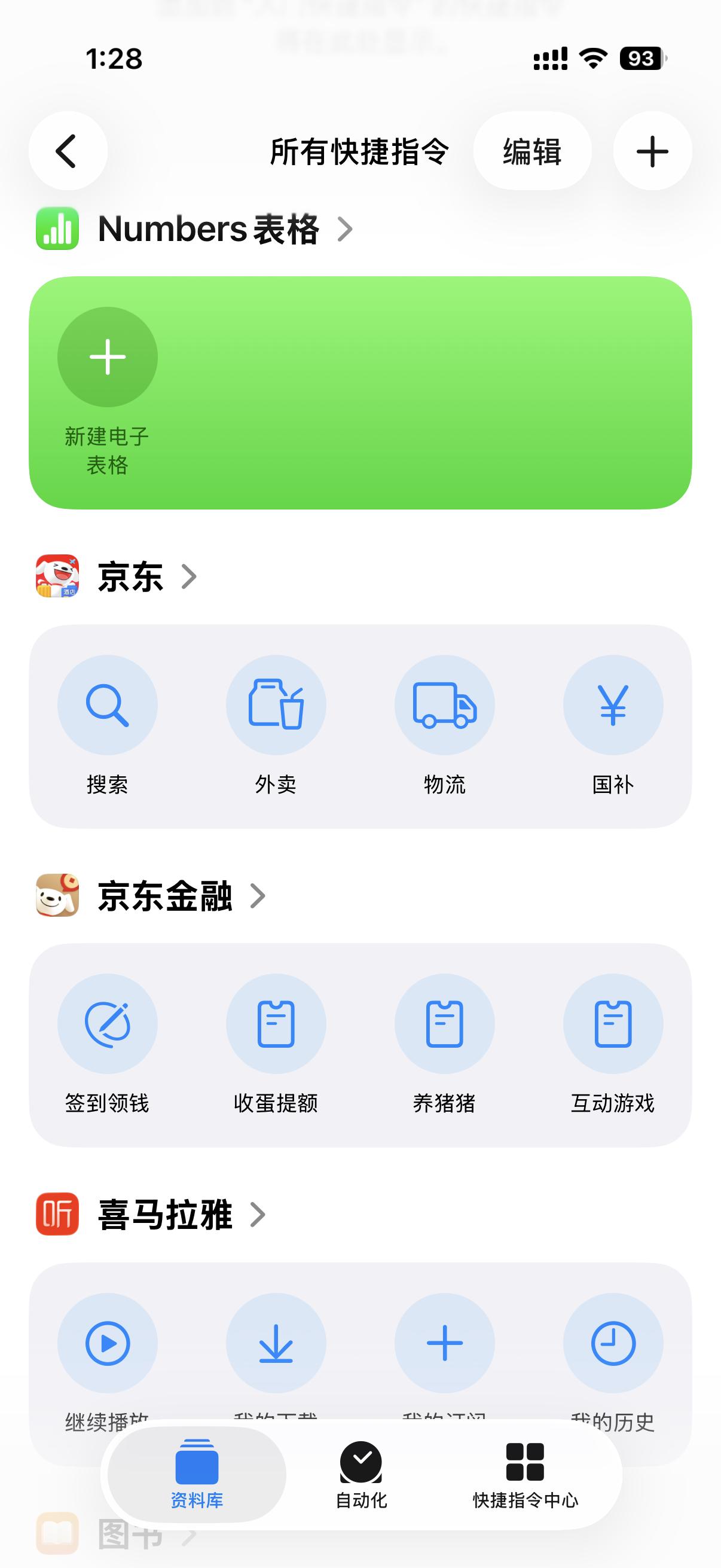Run the 收蛋提额 shortcut
Screen dimensions: 721x1568
276,1024
